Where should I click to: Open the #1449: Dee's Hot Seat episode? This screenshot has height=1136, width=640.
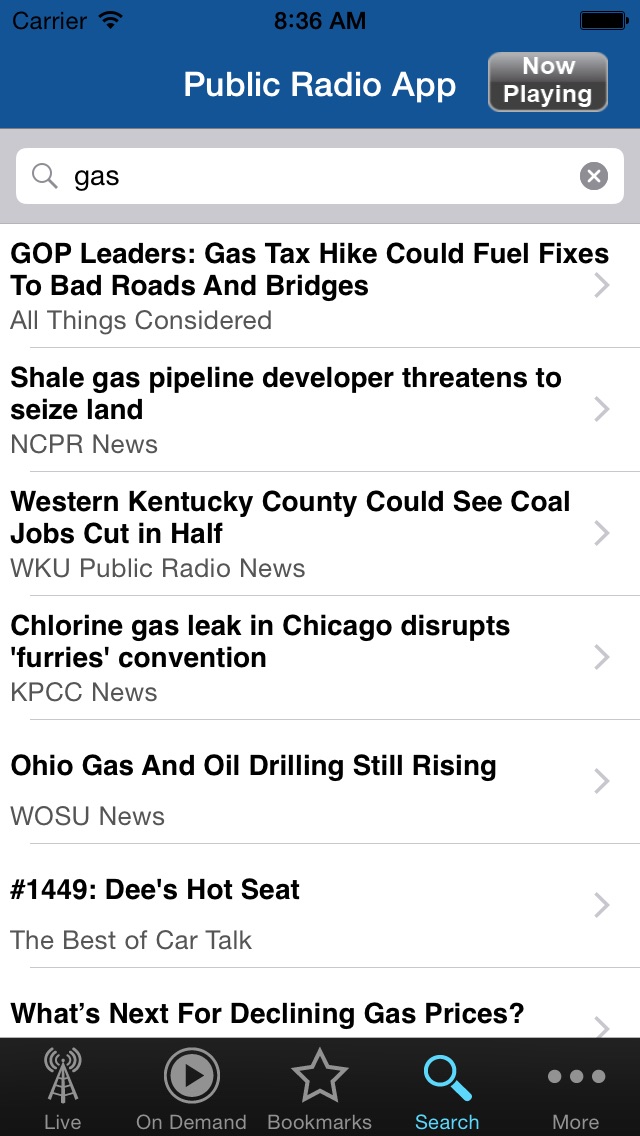pos(310,906)
